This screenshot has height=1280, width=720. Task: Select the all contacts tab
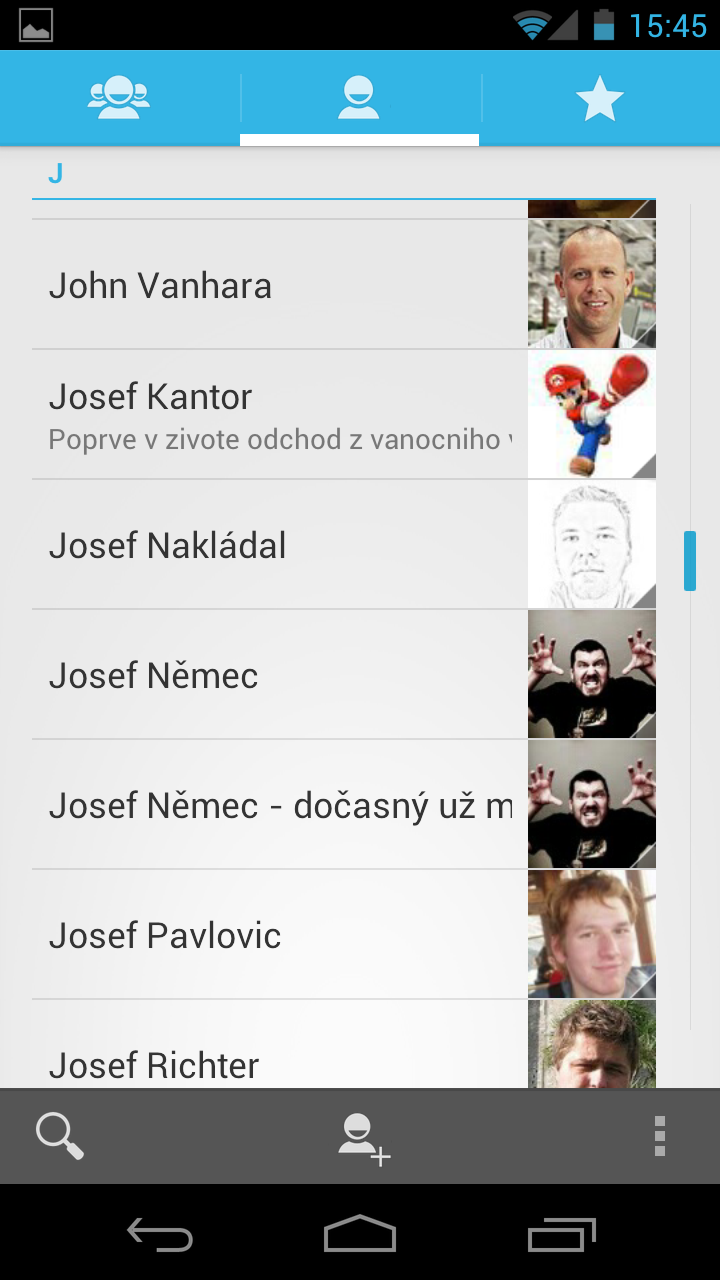(x=359, y=99)
